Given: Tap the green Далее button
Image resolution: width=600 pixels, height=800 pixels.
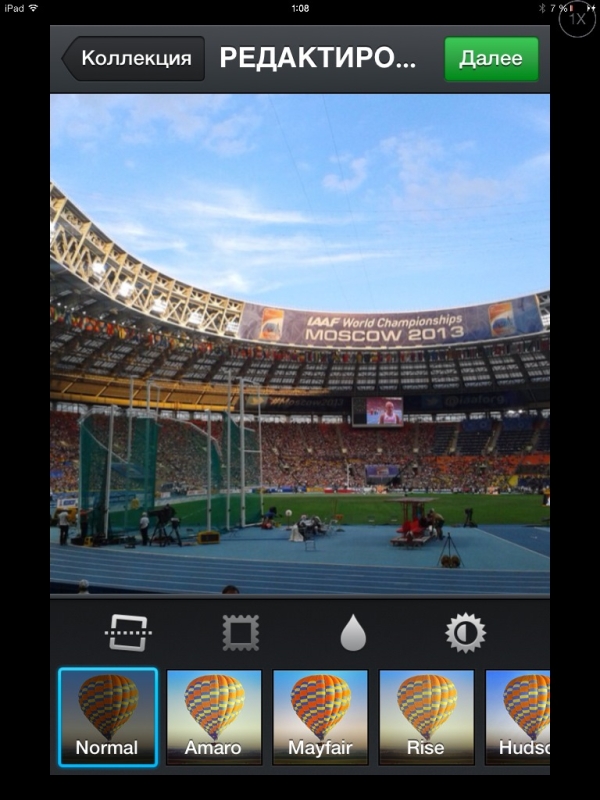Looking at the screenshot, I should [x=491, y=59].
